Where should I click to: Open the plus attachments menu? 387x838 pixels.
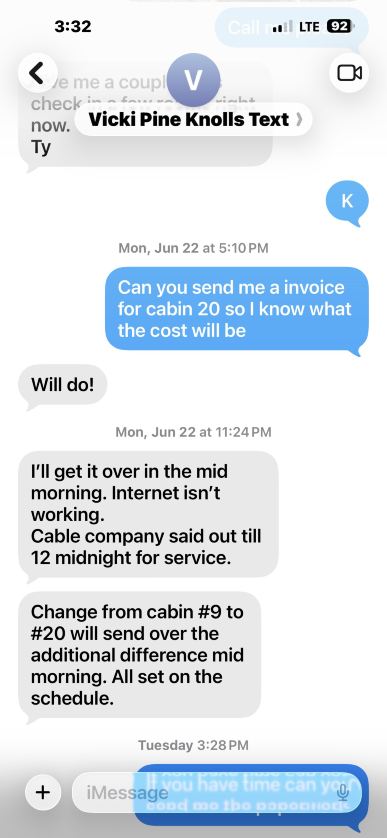click(x=43, y=792)
